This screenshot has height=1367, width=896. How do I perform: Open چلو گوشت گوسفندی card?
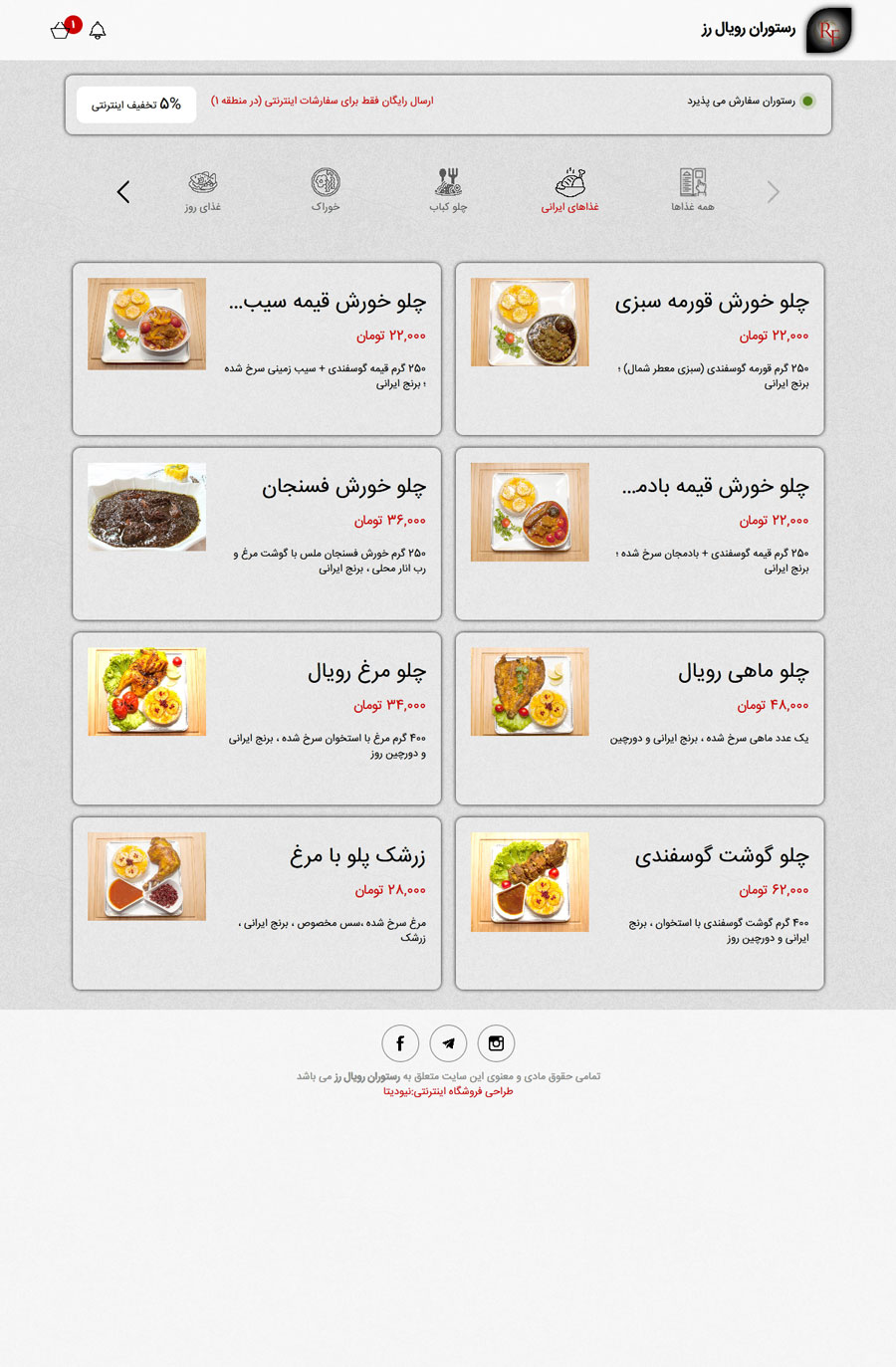640,903
